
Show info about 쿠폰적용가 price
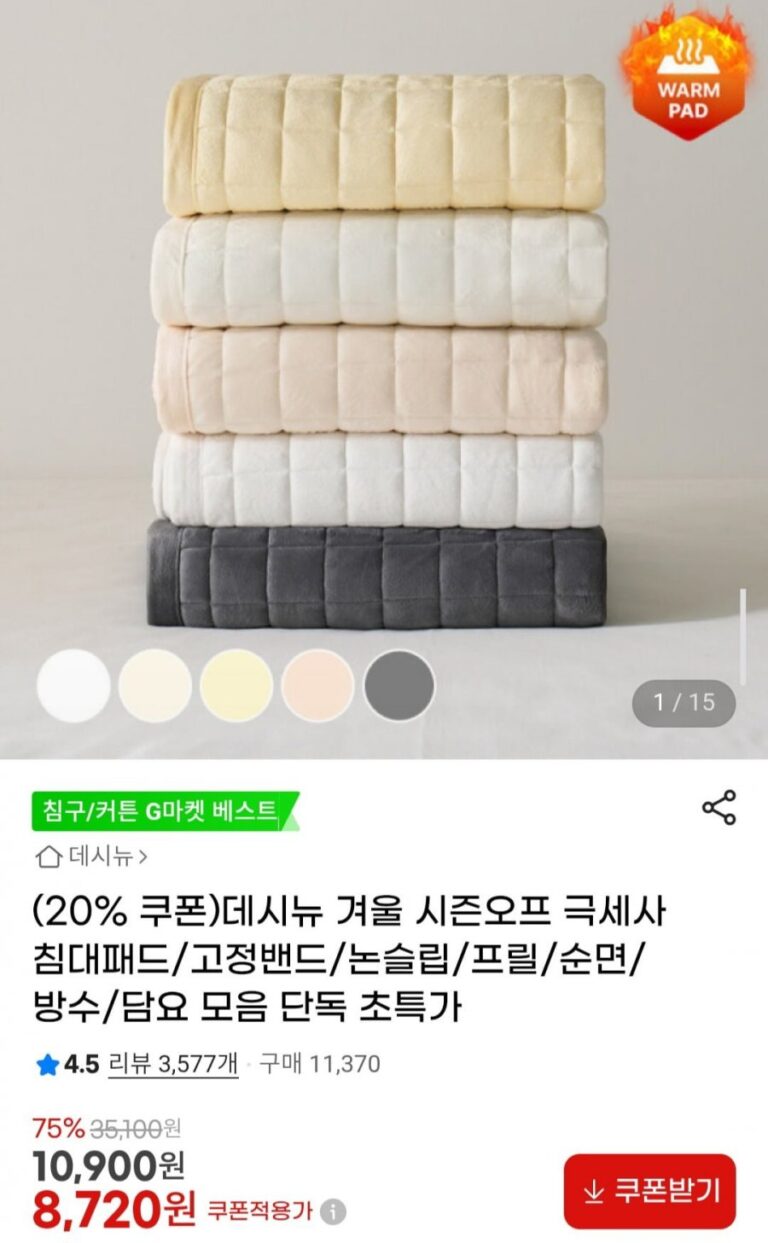[333, 1212]
